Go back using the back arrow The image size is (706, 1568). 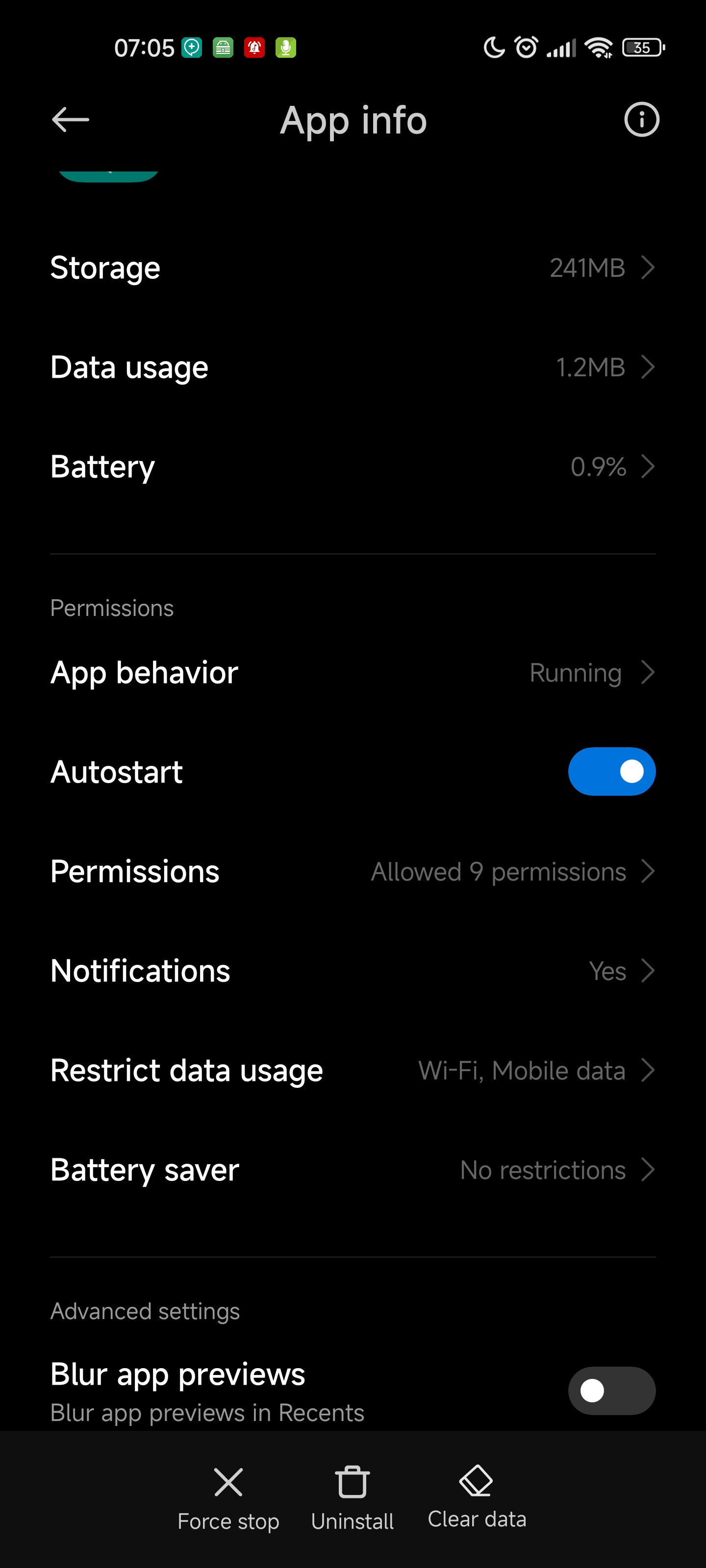[x=71, y=119]
